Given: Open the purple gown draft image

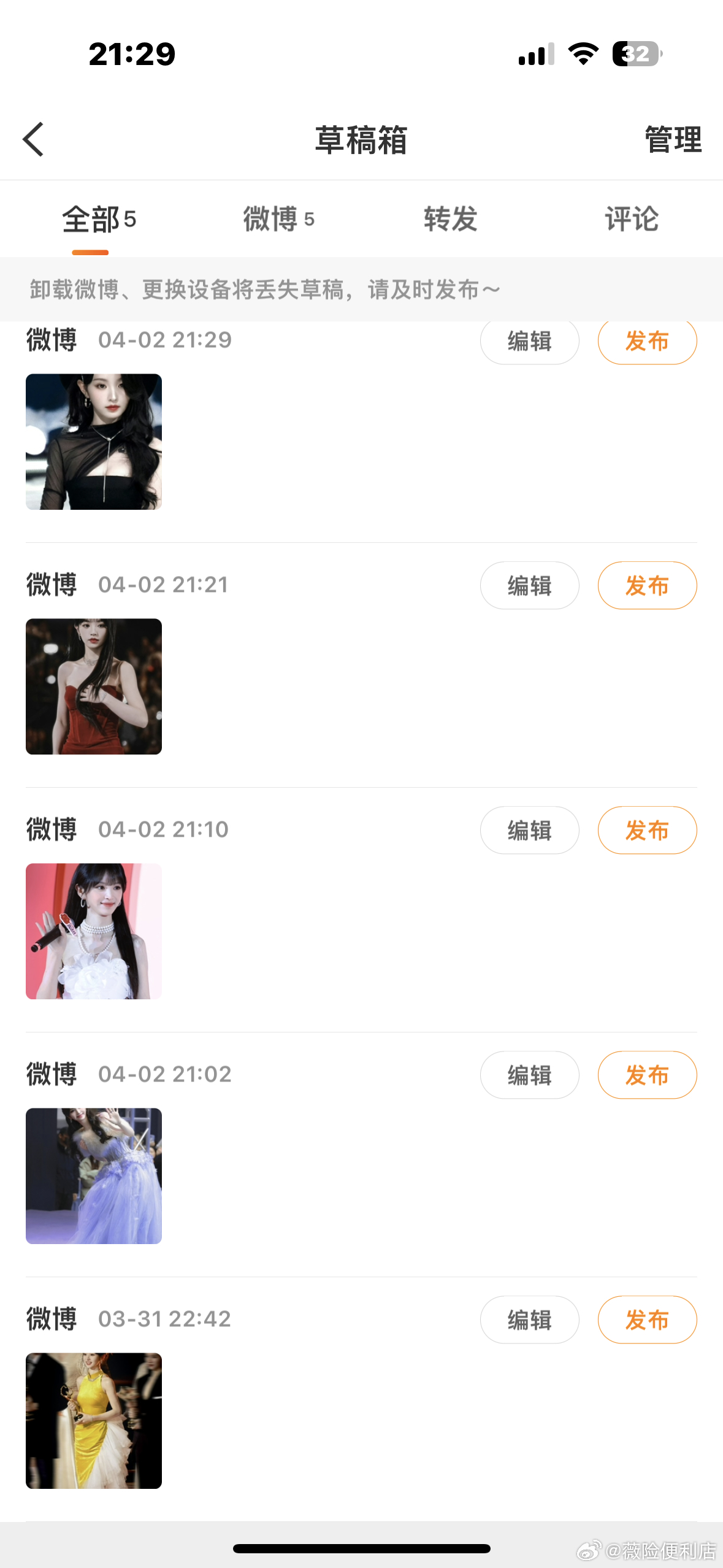Looking at the screenshot, I should [93, 1176].
